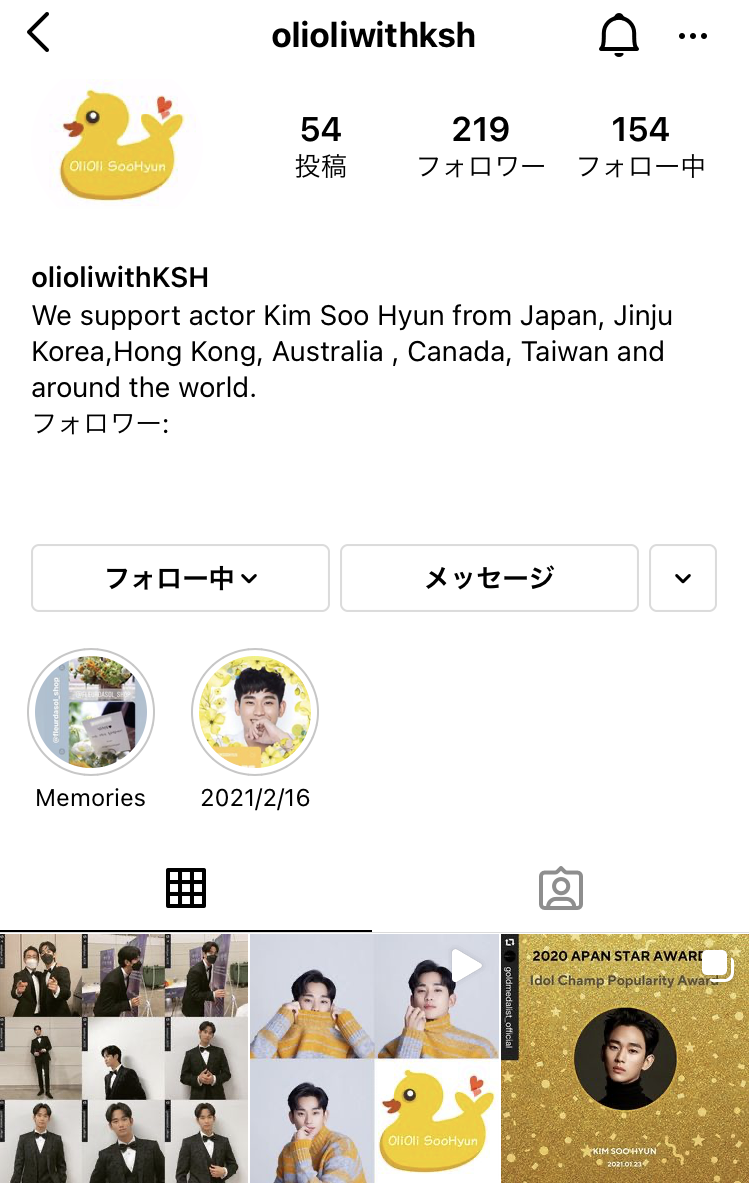View the 219 followers list
Screen dimensions: 749x1185
481,146
